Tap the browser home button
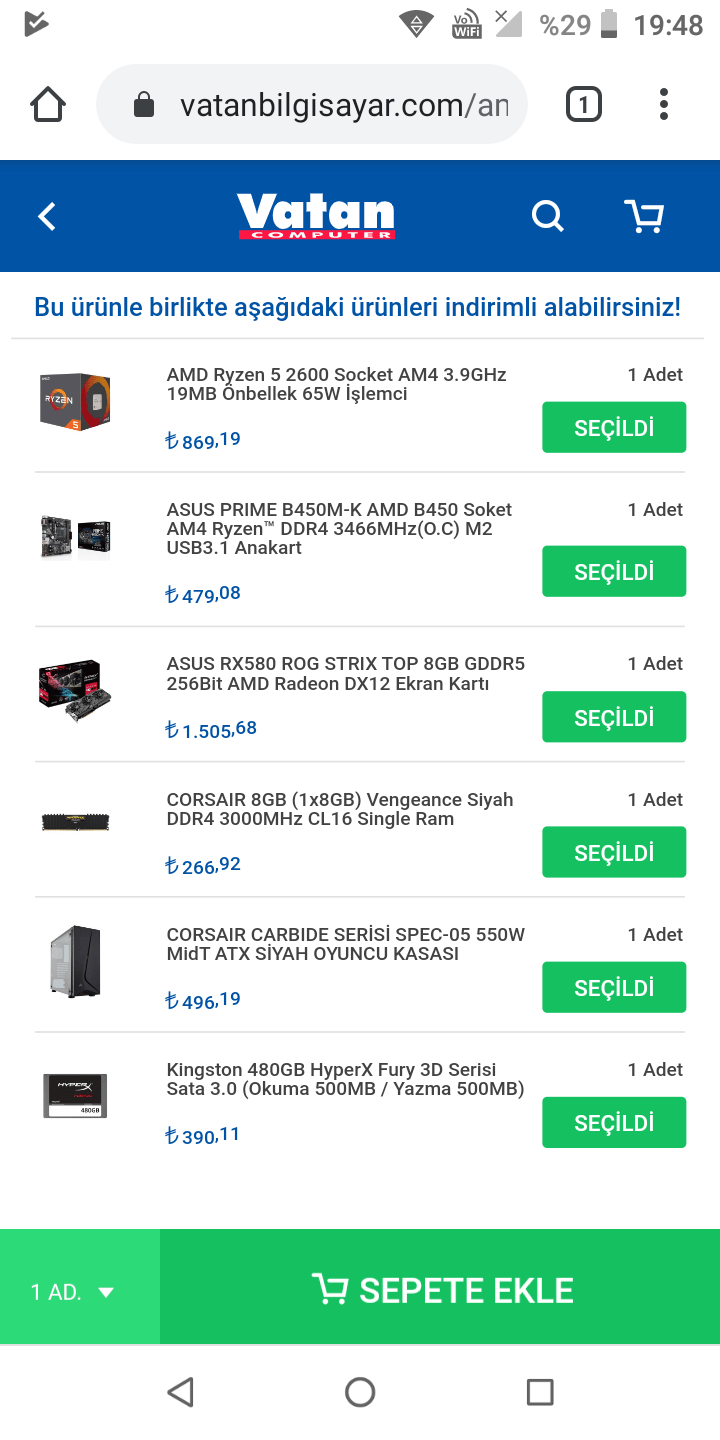 pyautogui.click(x=48, y=104)
